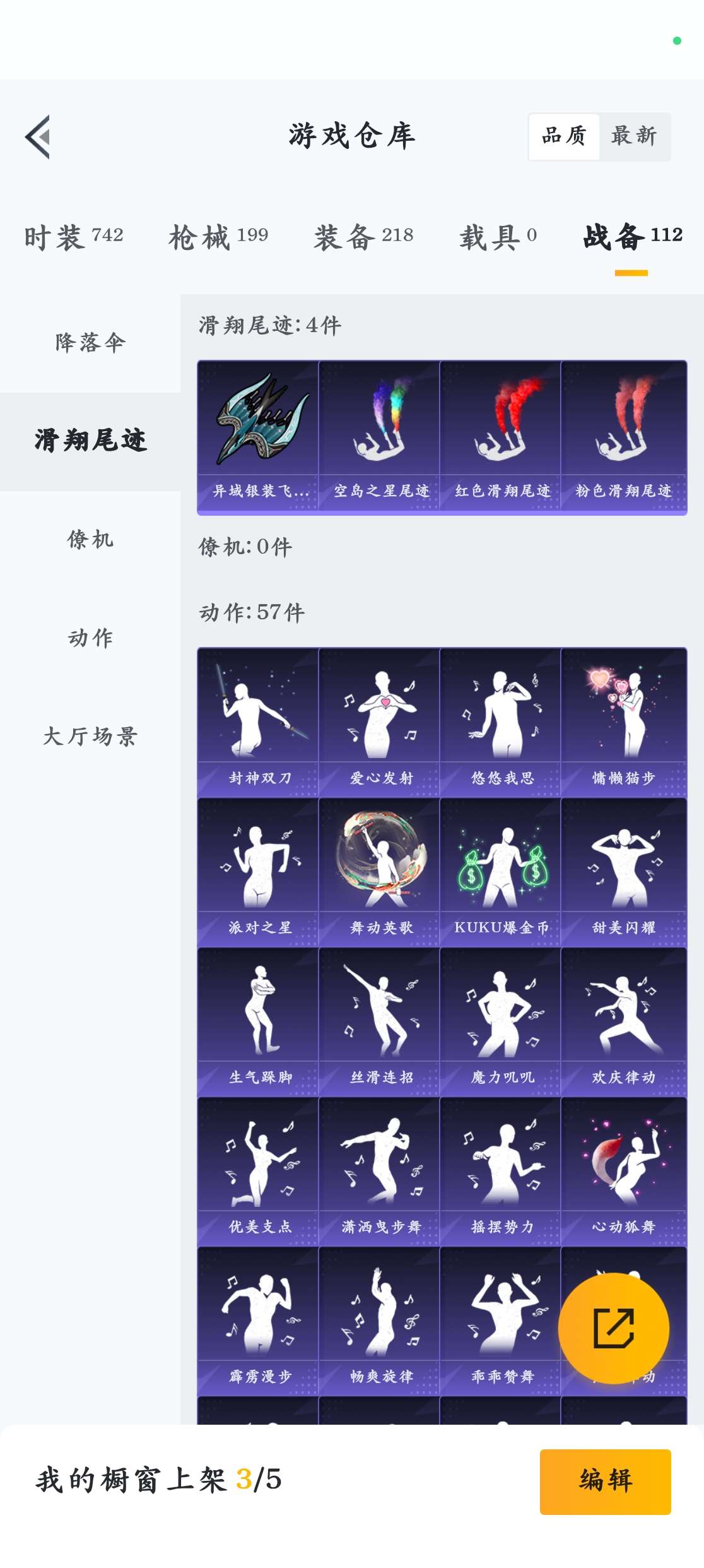Viewport: 704px width, 1568px height.
Task: Select 僚机 in the side menu
Action: point(90,540)
